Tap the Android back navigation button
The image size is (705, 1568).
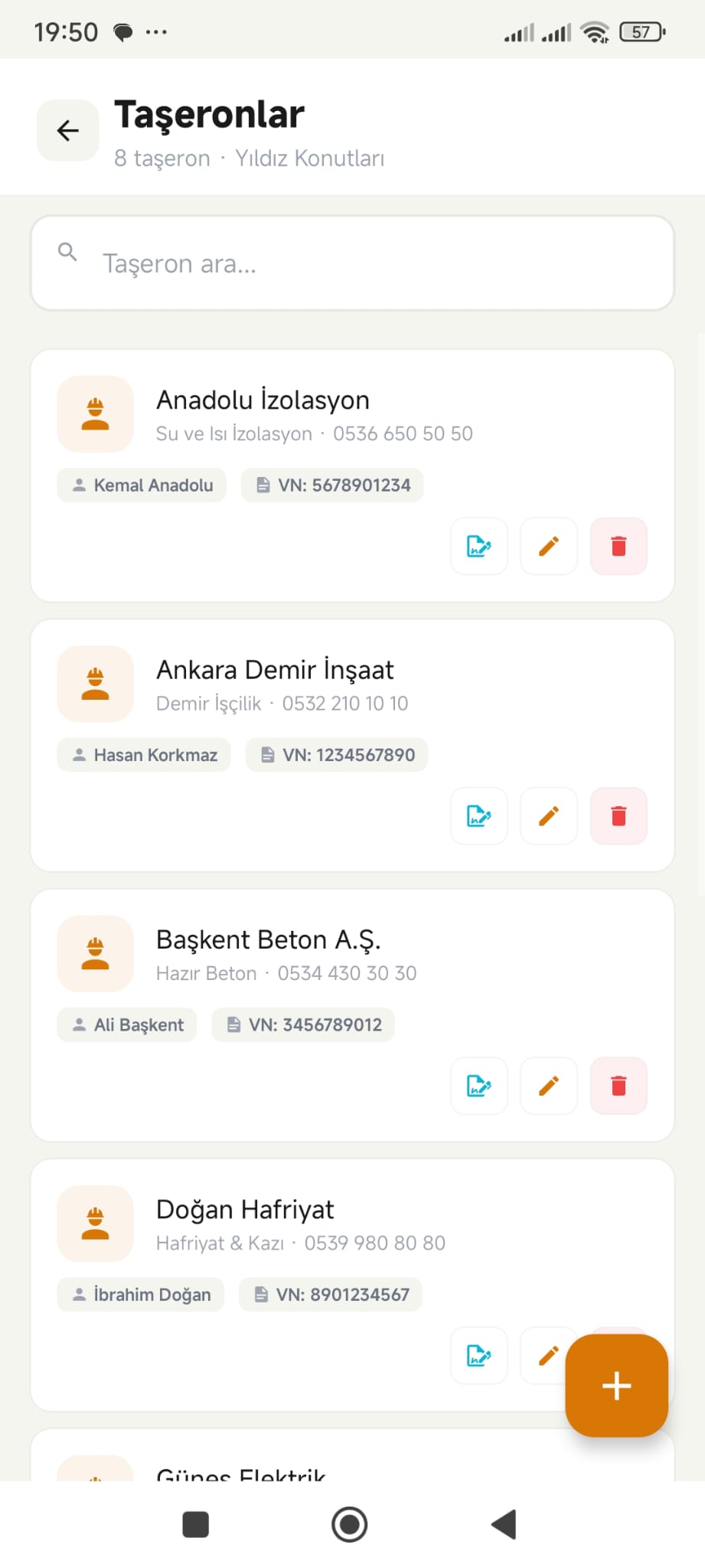(x=504, y=1524)
